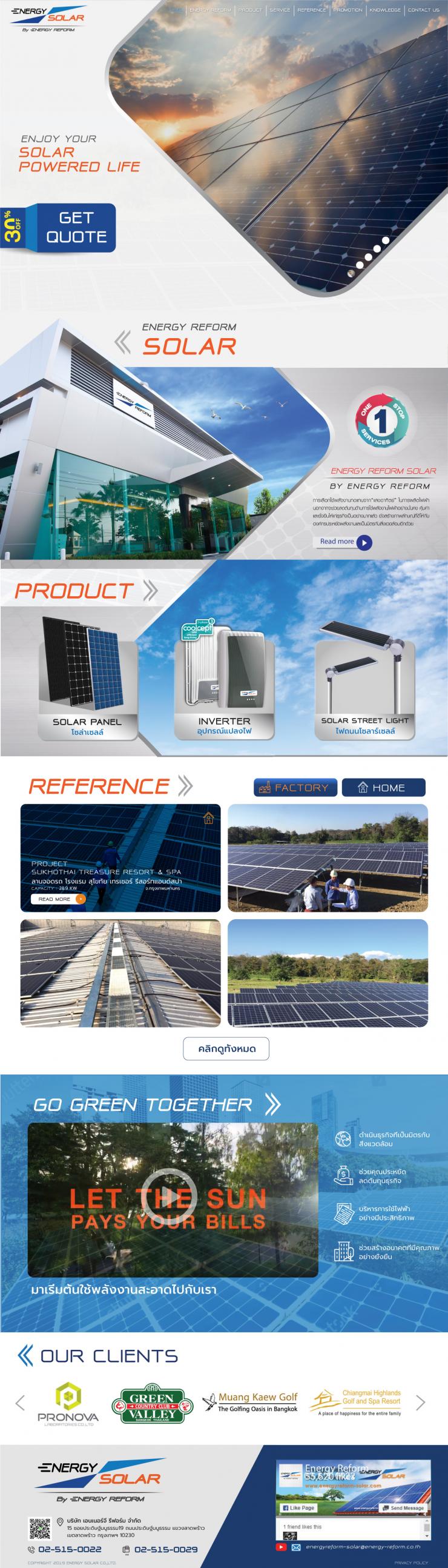This screenshot has width=448, height=1568.
Task: Tap Send Message on Facebook widget
Action: pos(403,1508)
